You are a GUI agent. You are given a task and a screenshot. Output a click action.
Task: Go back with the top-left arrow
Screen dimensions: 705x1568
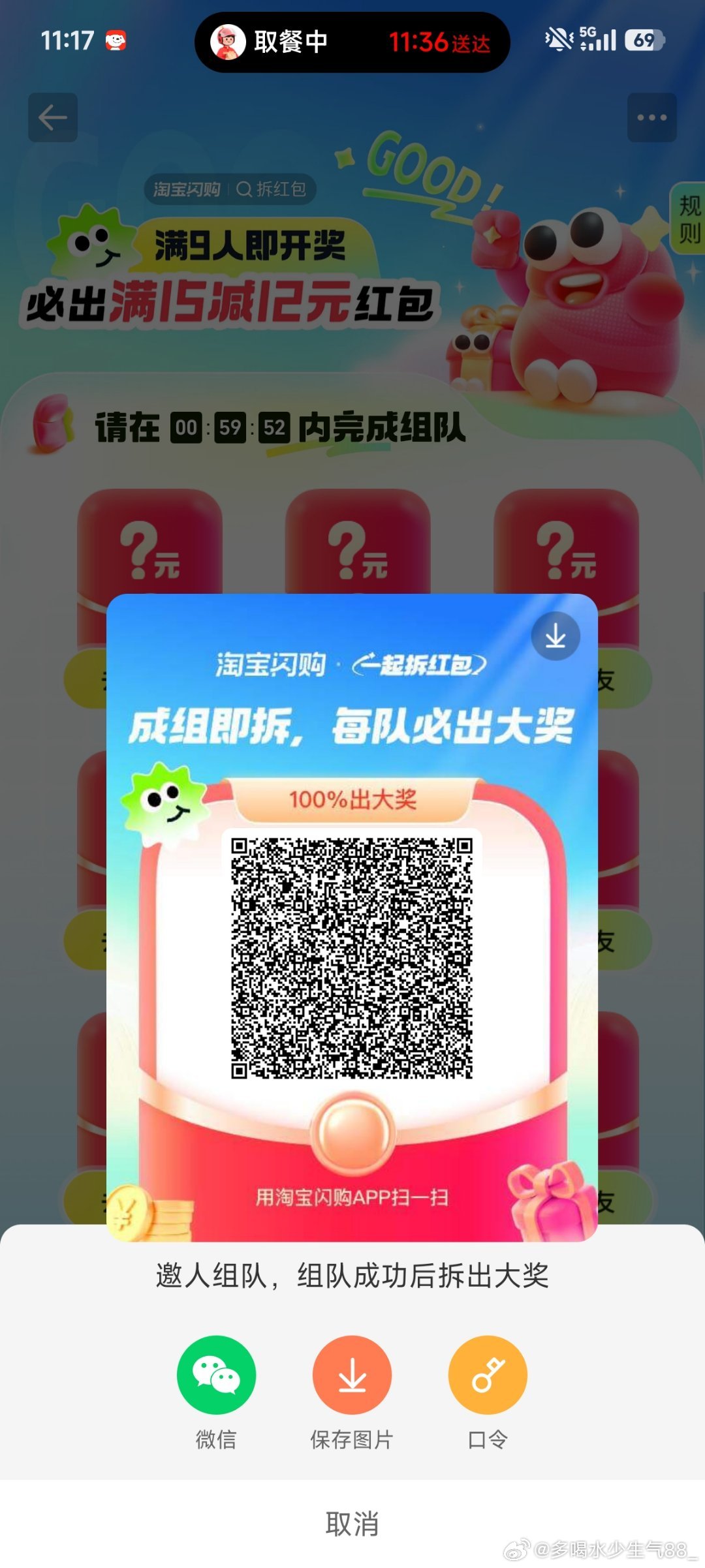tap(53, 117)
